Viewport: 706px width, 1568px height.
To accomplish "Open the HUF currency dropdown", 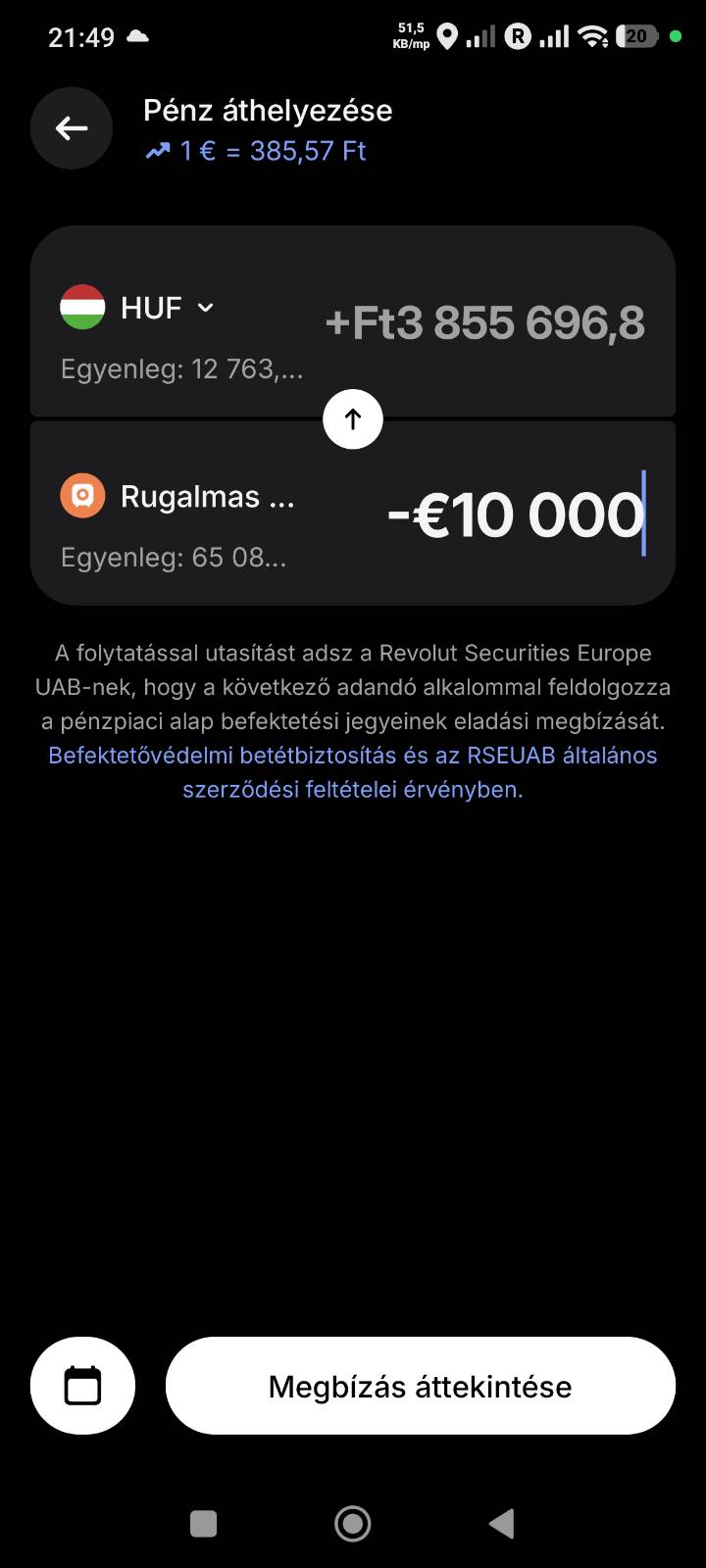I will pos(137,308).
